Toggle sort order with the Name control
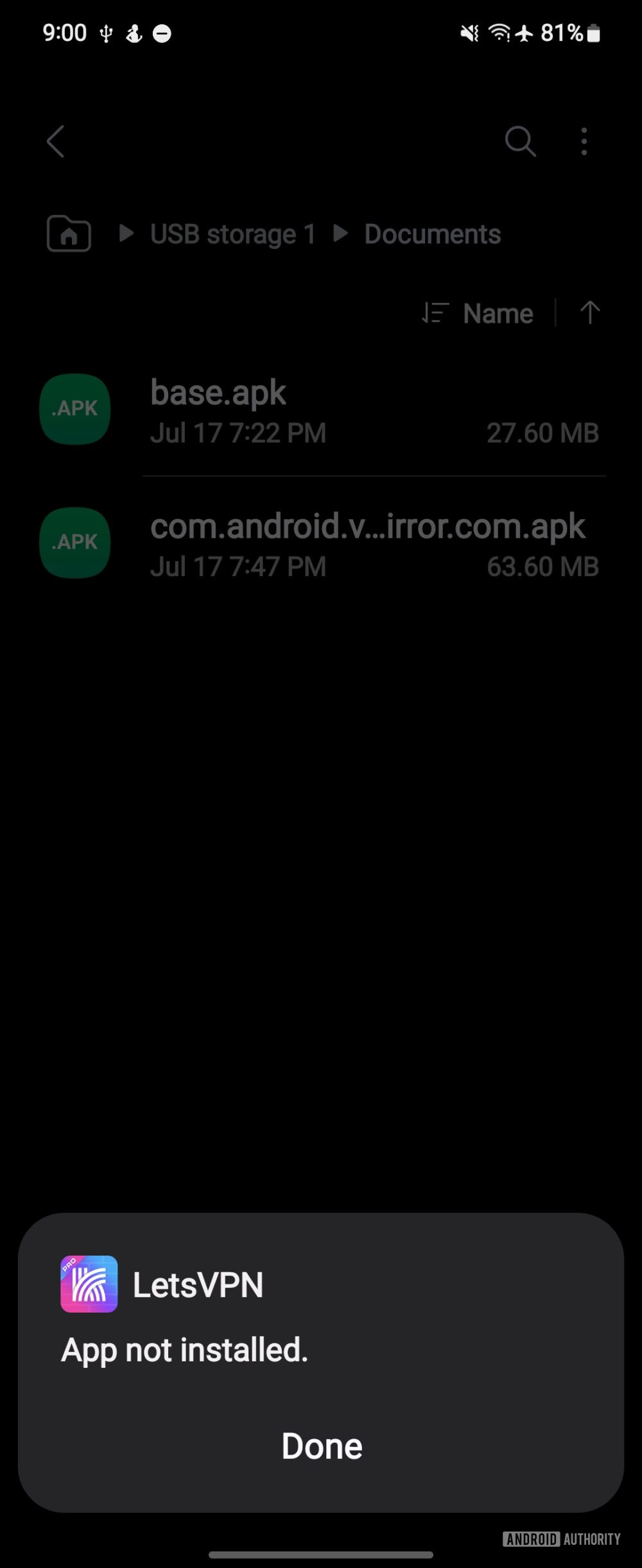 tap(498, 313)
